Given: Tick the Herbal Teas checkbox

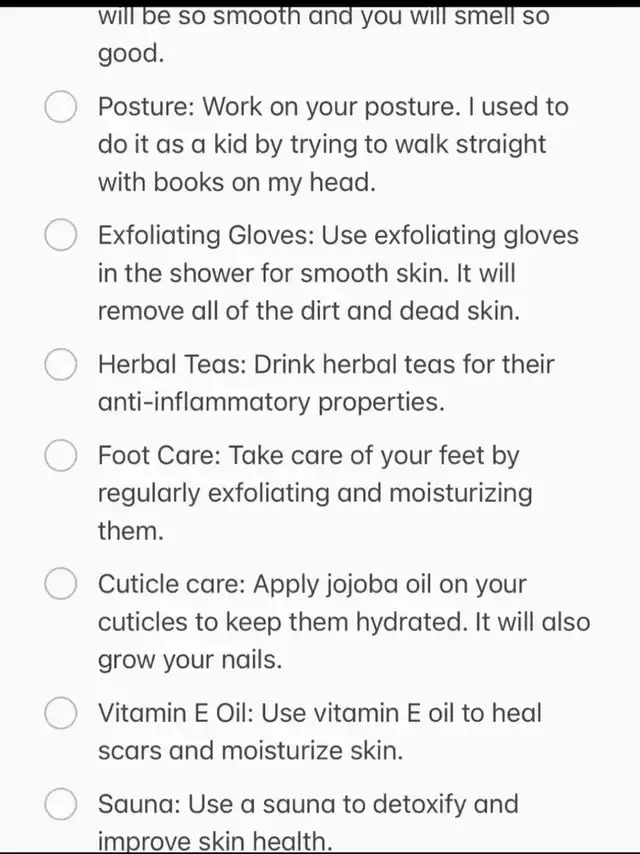Looking at the screenshot, I should tap(61, 366).
